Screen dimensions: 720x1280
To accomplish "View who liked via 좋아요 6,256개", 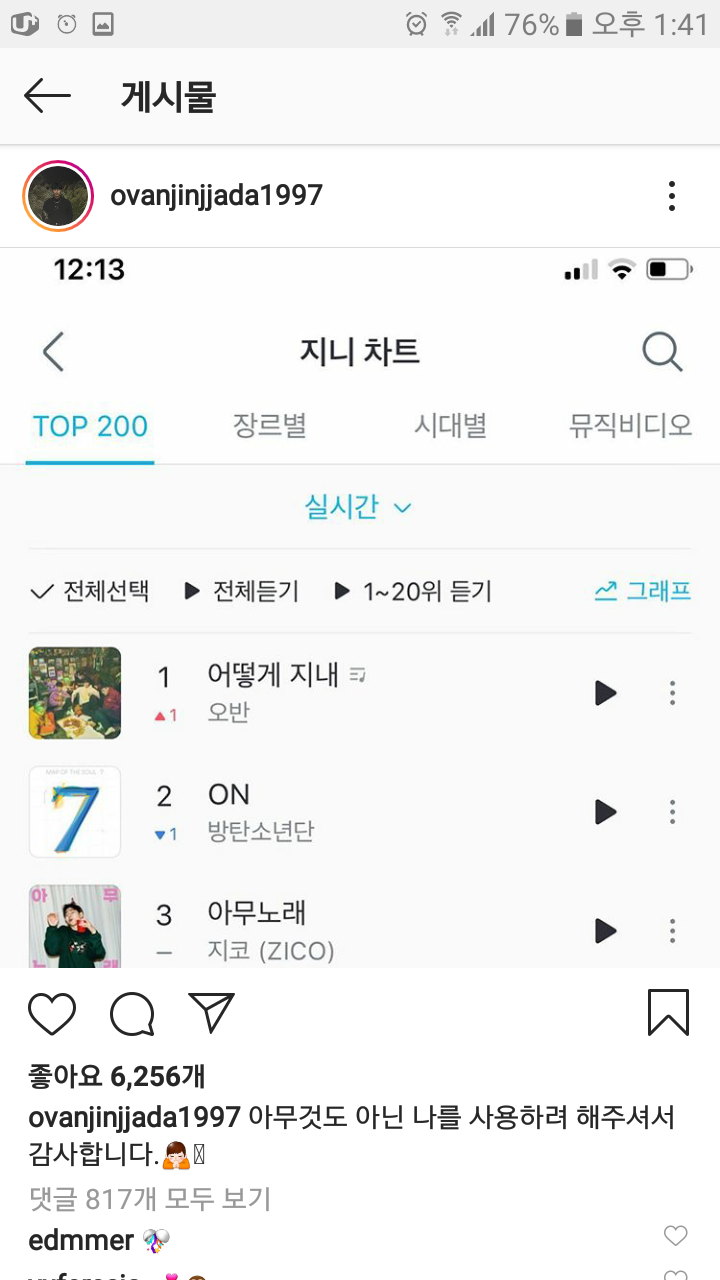I will pos(117,1076).
